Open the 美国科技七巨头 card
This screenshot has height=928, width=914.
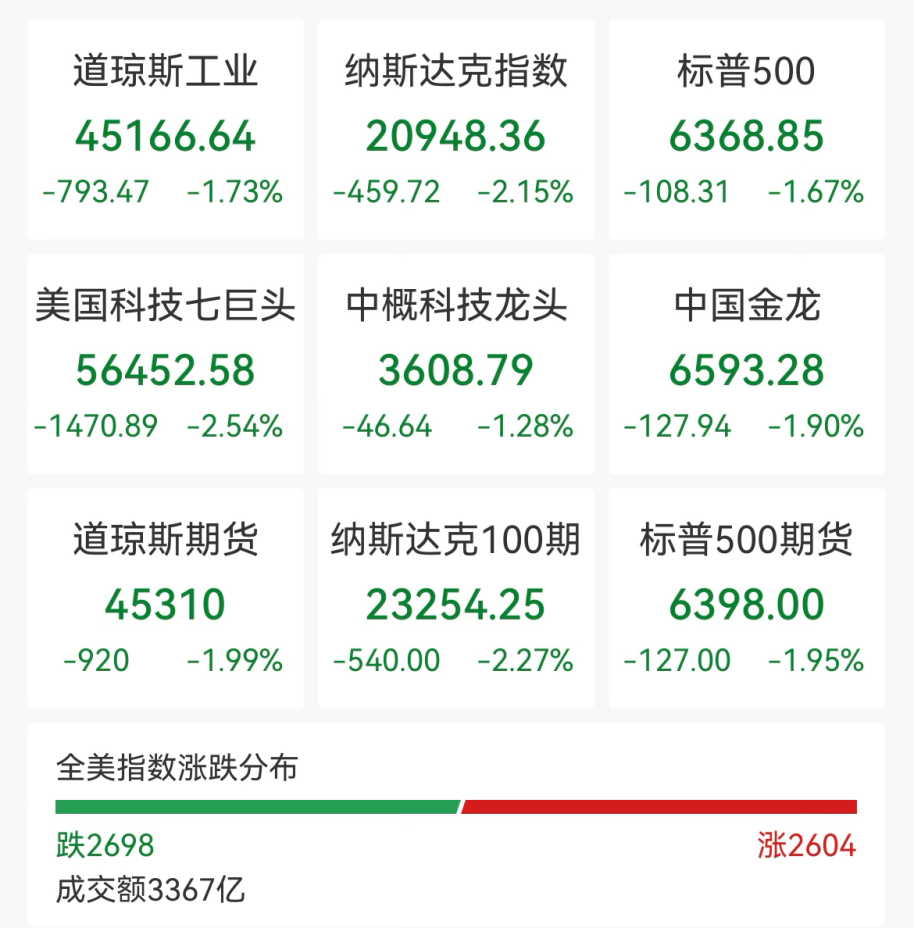coord(165,364)
